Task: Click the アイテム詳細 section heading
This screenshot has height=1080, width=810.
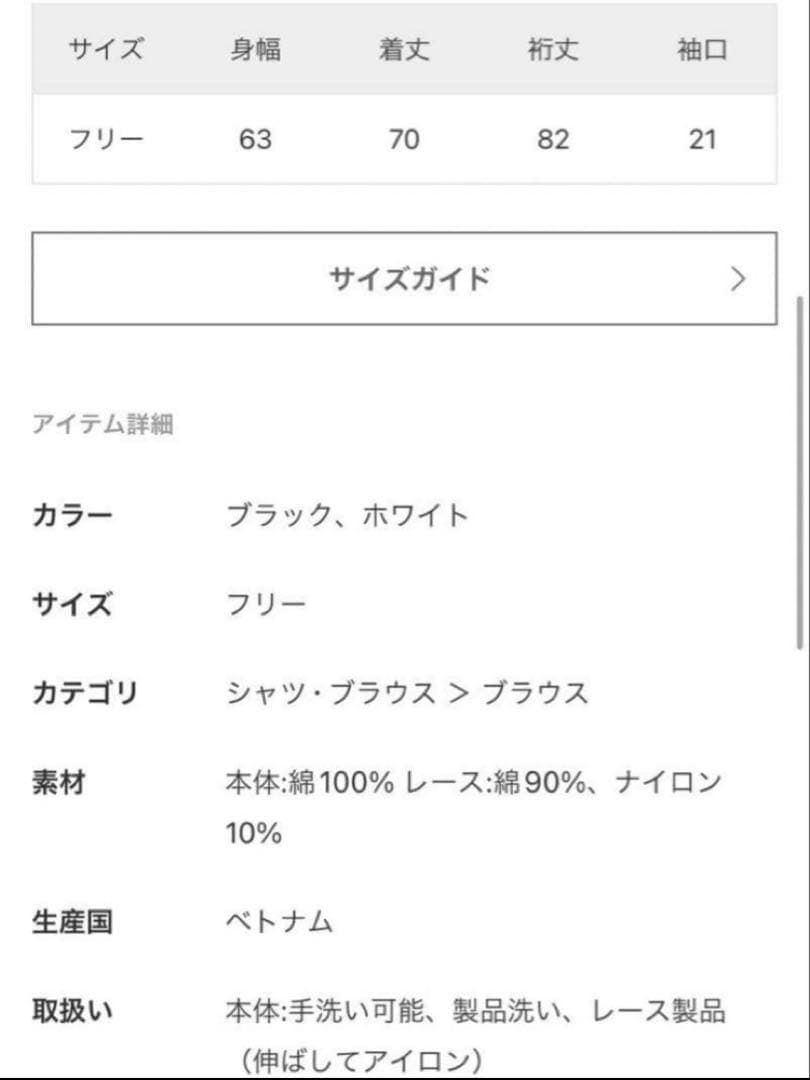Action: point(105,423)
